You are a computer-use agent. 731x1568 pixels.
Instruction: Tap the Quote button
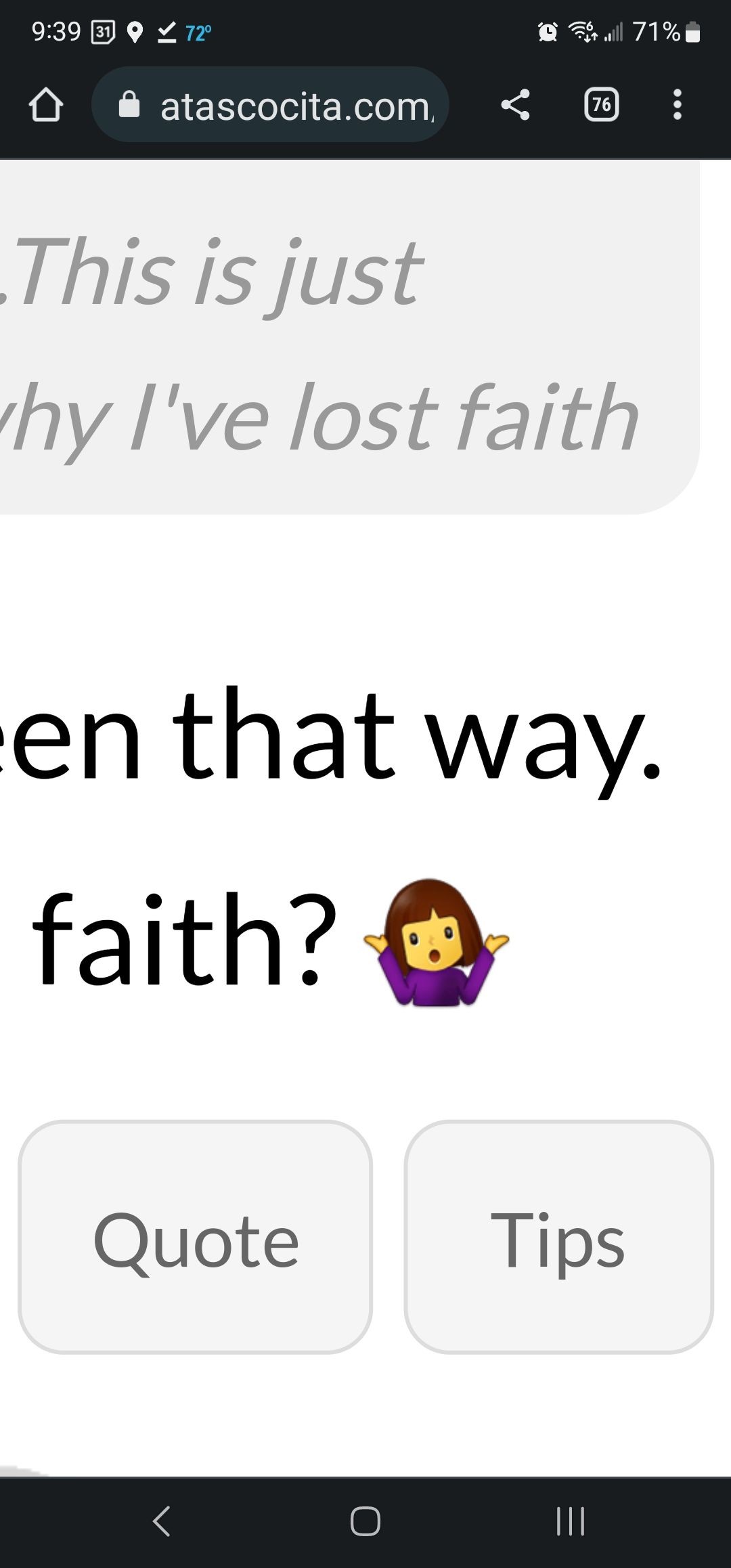pos(196,1237)
